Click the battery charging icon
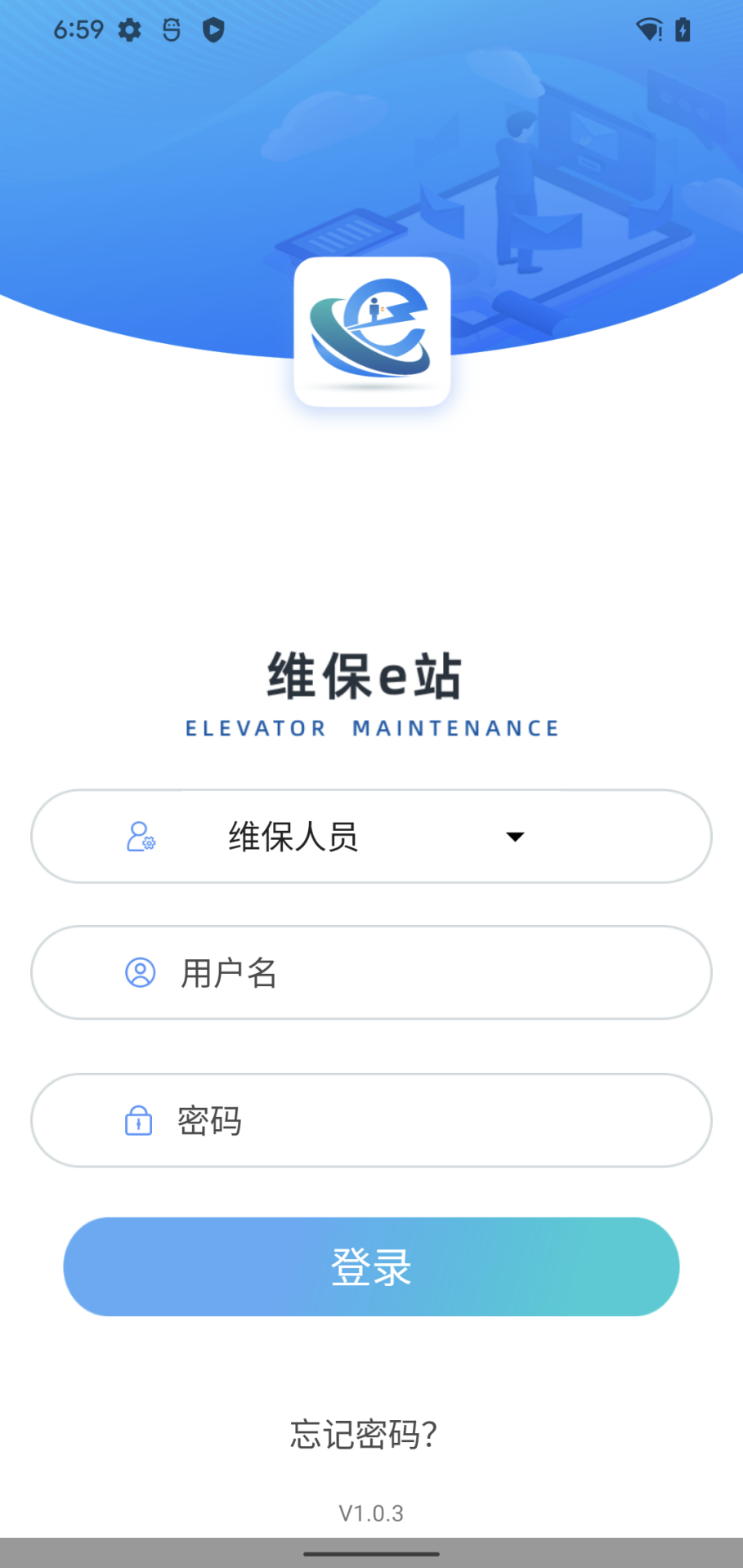743x1568 pixels. [683, 29]
